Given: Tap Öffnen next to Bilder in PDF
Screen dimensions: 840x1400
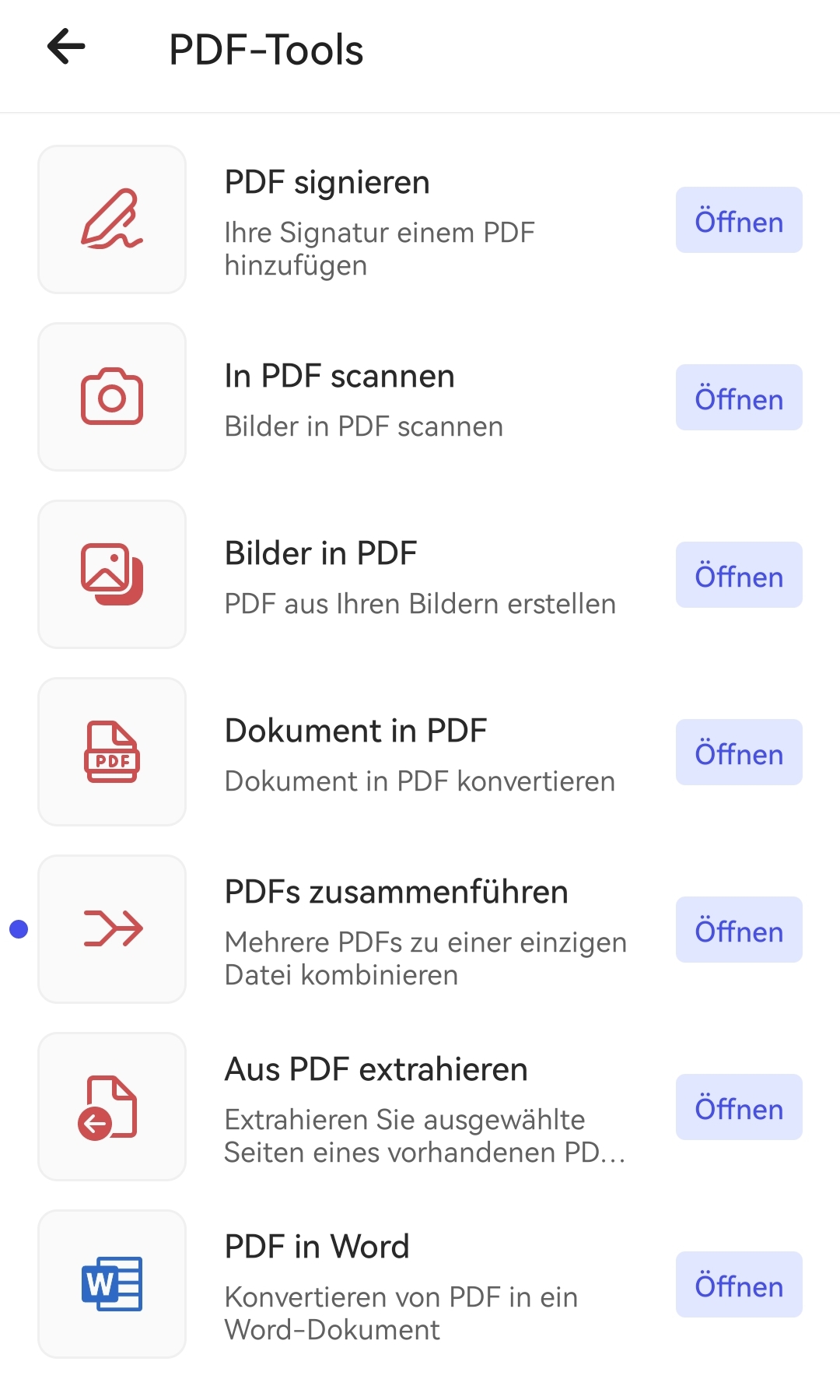Looking at the screenshot, I should [738, 575].
